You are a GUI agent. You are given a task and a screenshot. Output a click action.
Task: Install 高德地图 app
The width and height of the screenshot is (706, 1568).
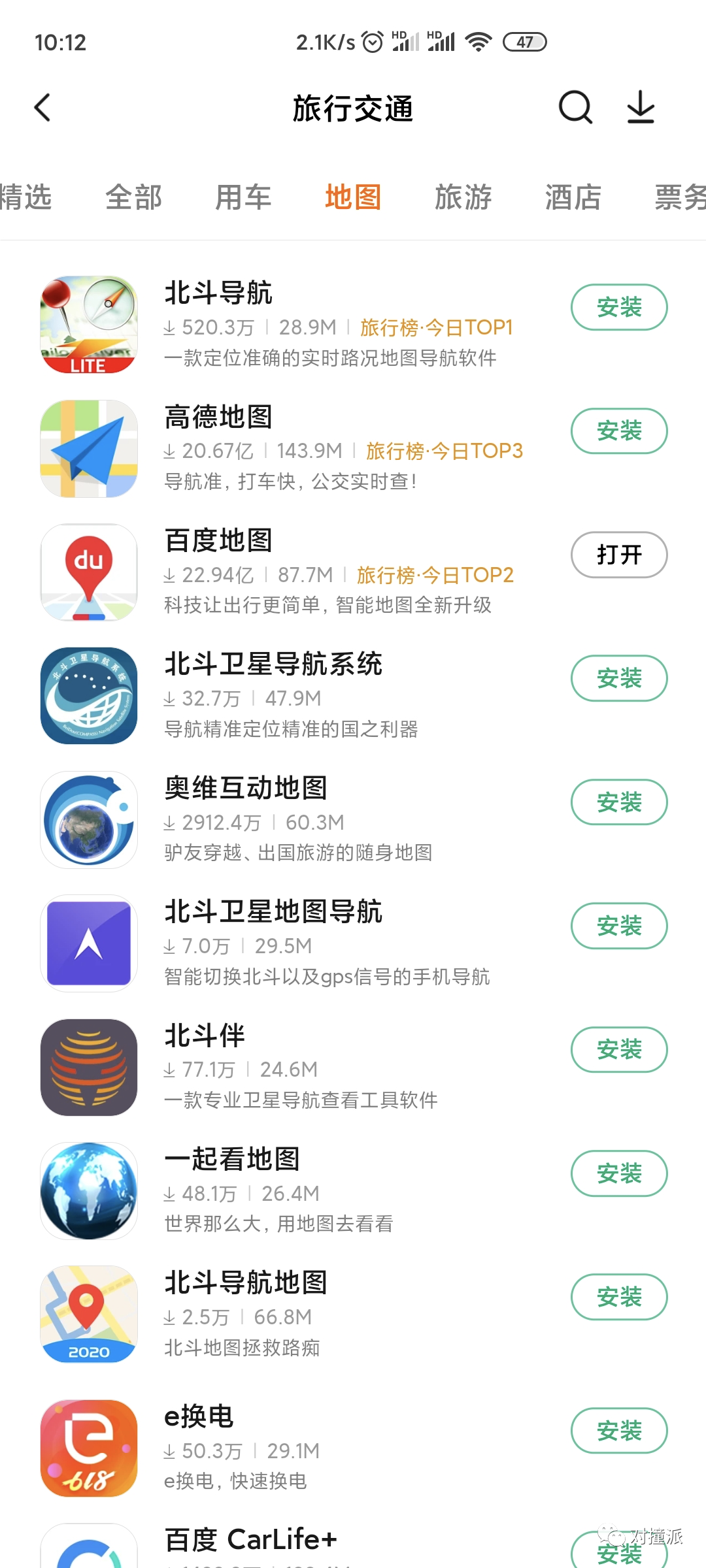619,431
